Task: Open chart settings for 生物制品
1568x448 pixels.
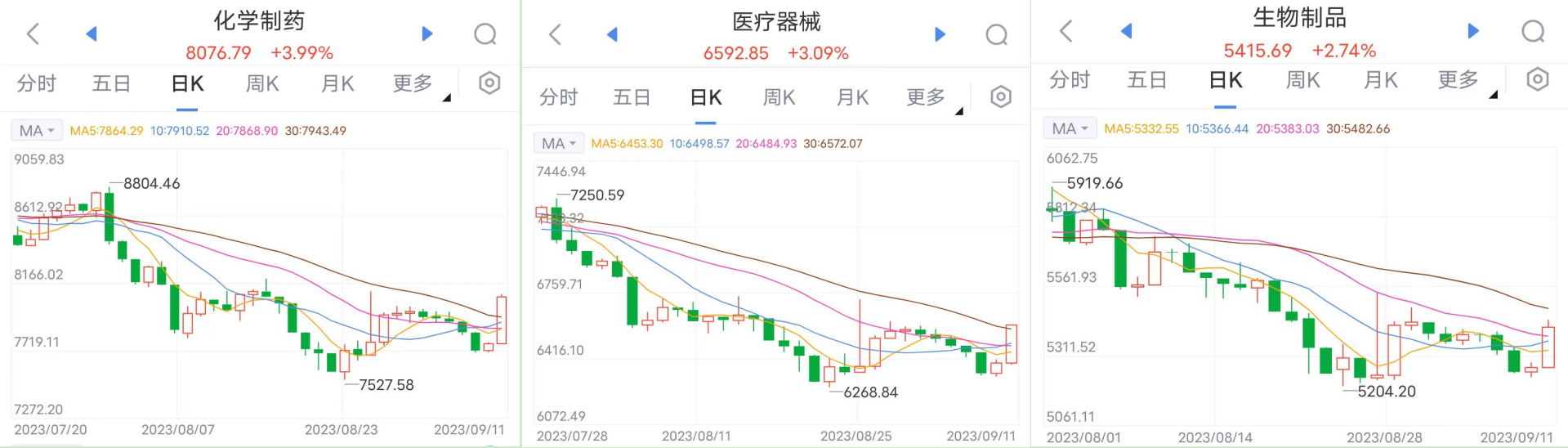Action: pyautogui.click(x=1538, y=79)
